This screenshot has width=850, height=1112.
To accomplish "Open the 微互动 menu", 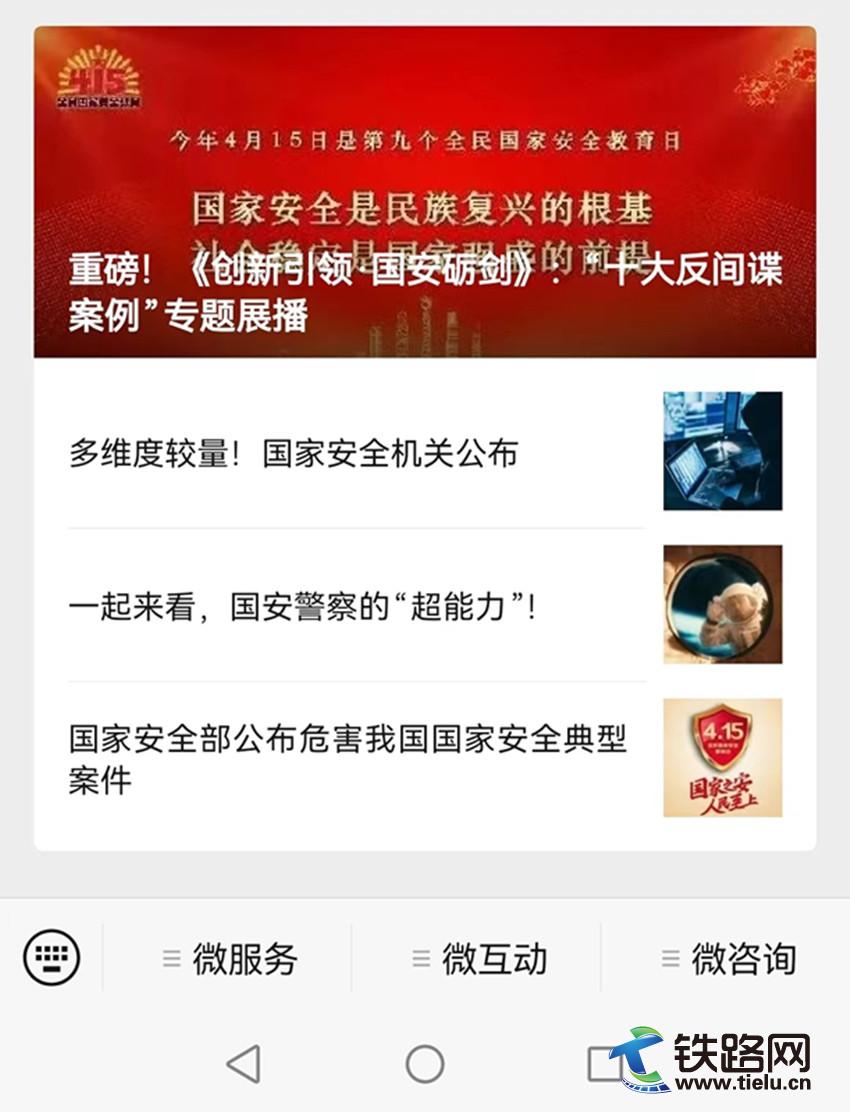I will [479, 959].
